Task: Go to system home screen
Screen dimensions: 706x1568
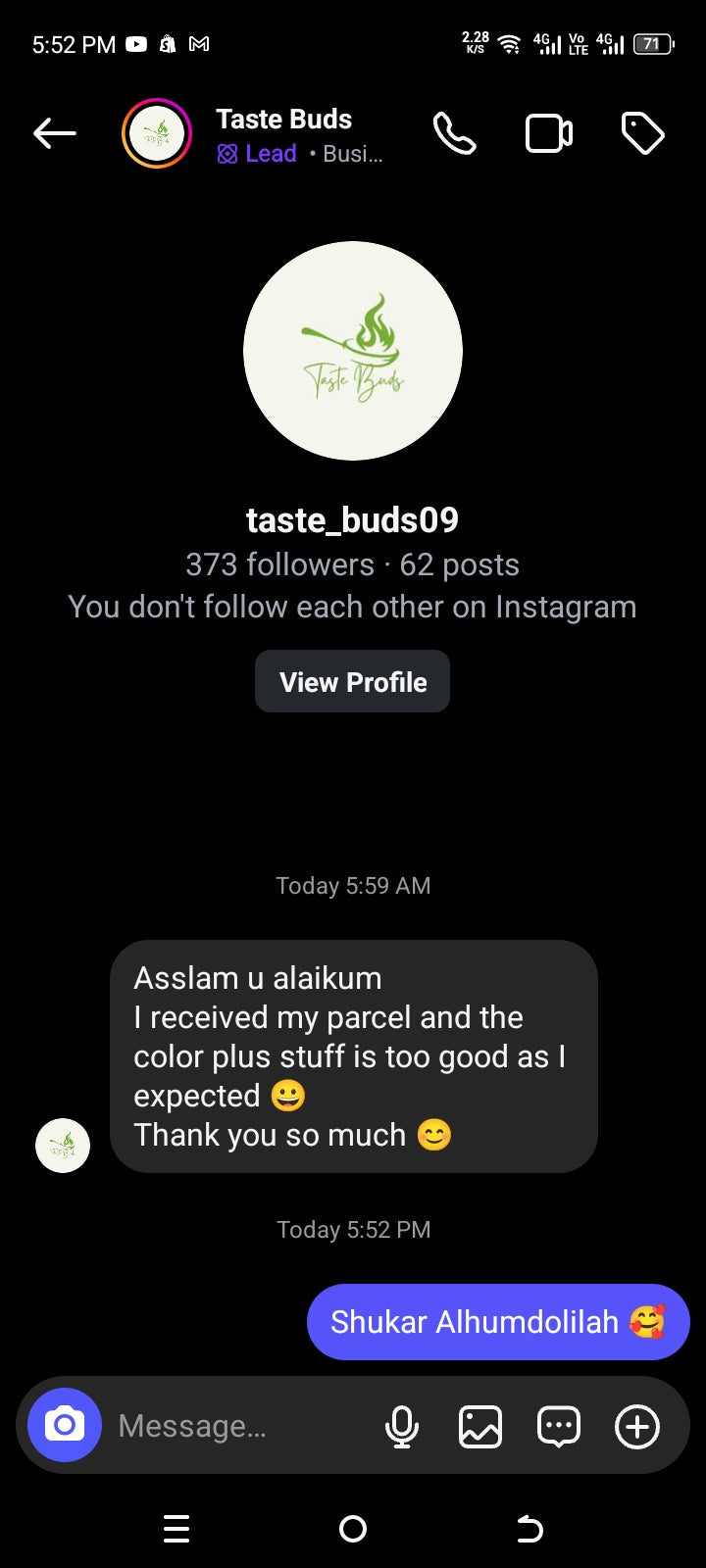Action: click(353, 1529)
